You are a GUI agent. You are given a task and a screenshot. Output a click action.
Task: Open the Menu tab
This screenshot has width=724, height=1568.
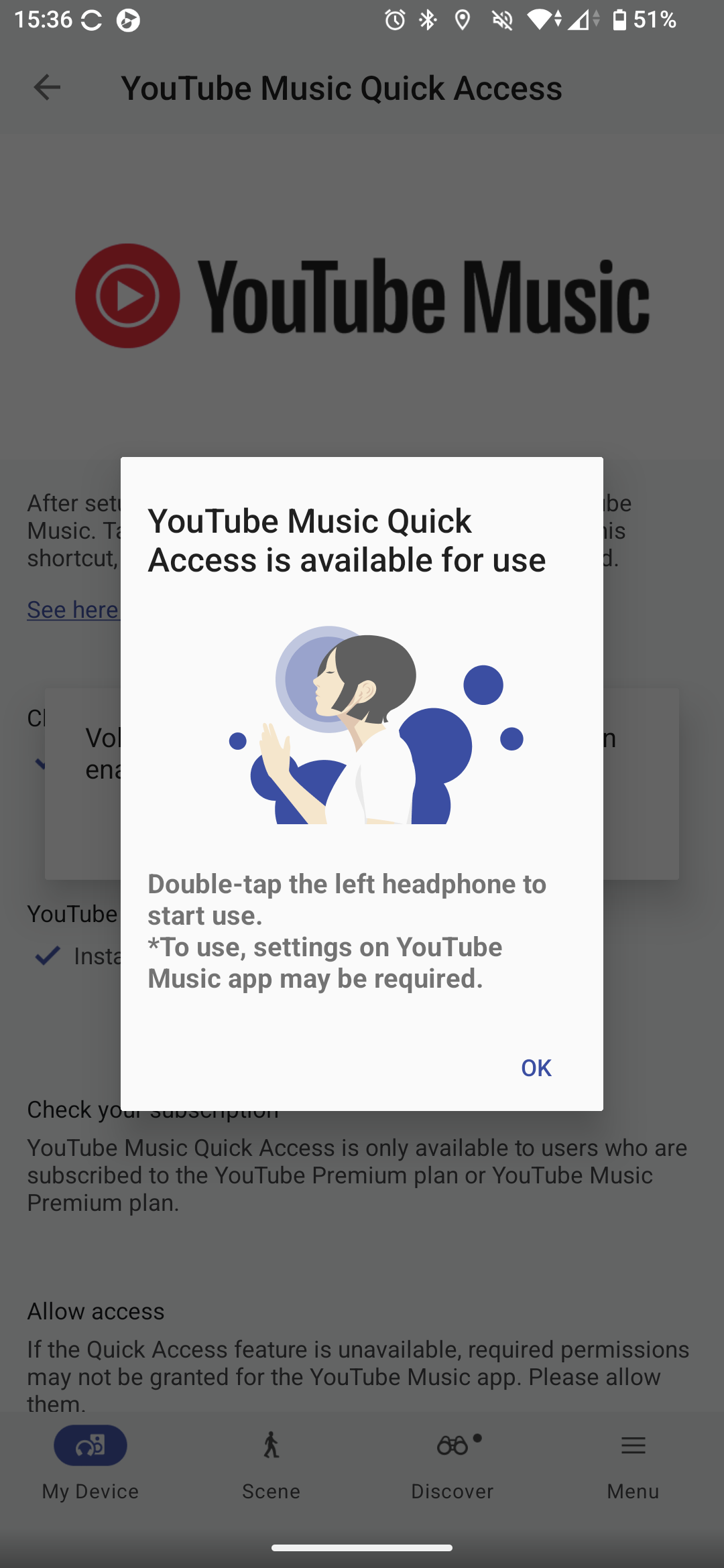(x=633, y=1462)
